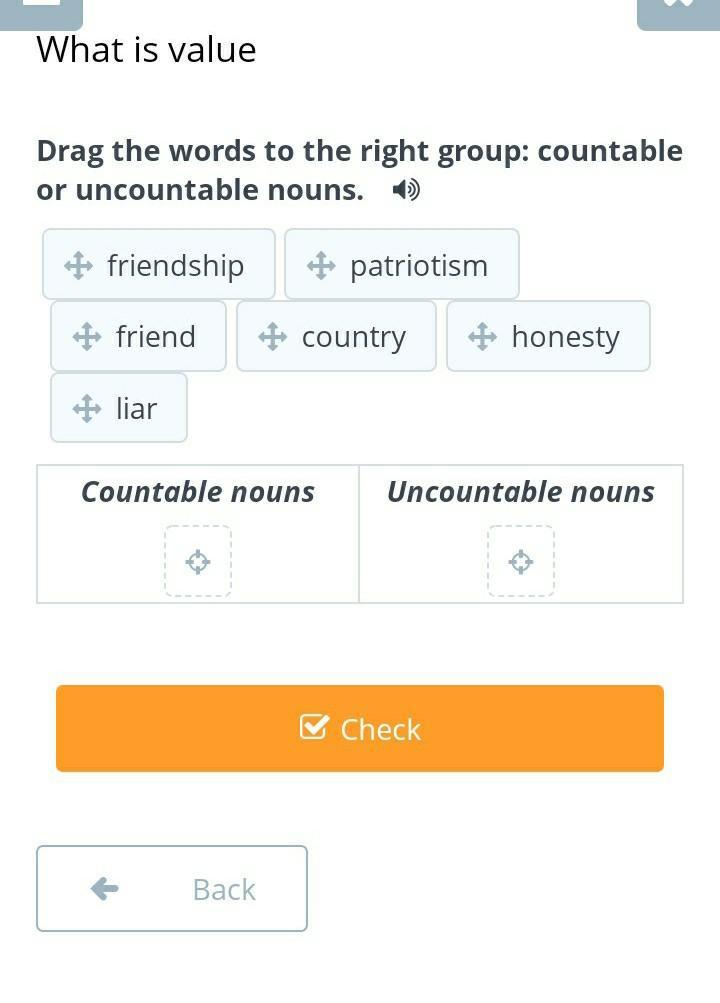Go back to the previous step

point(172,888)
